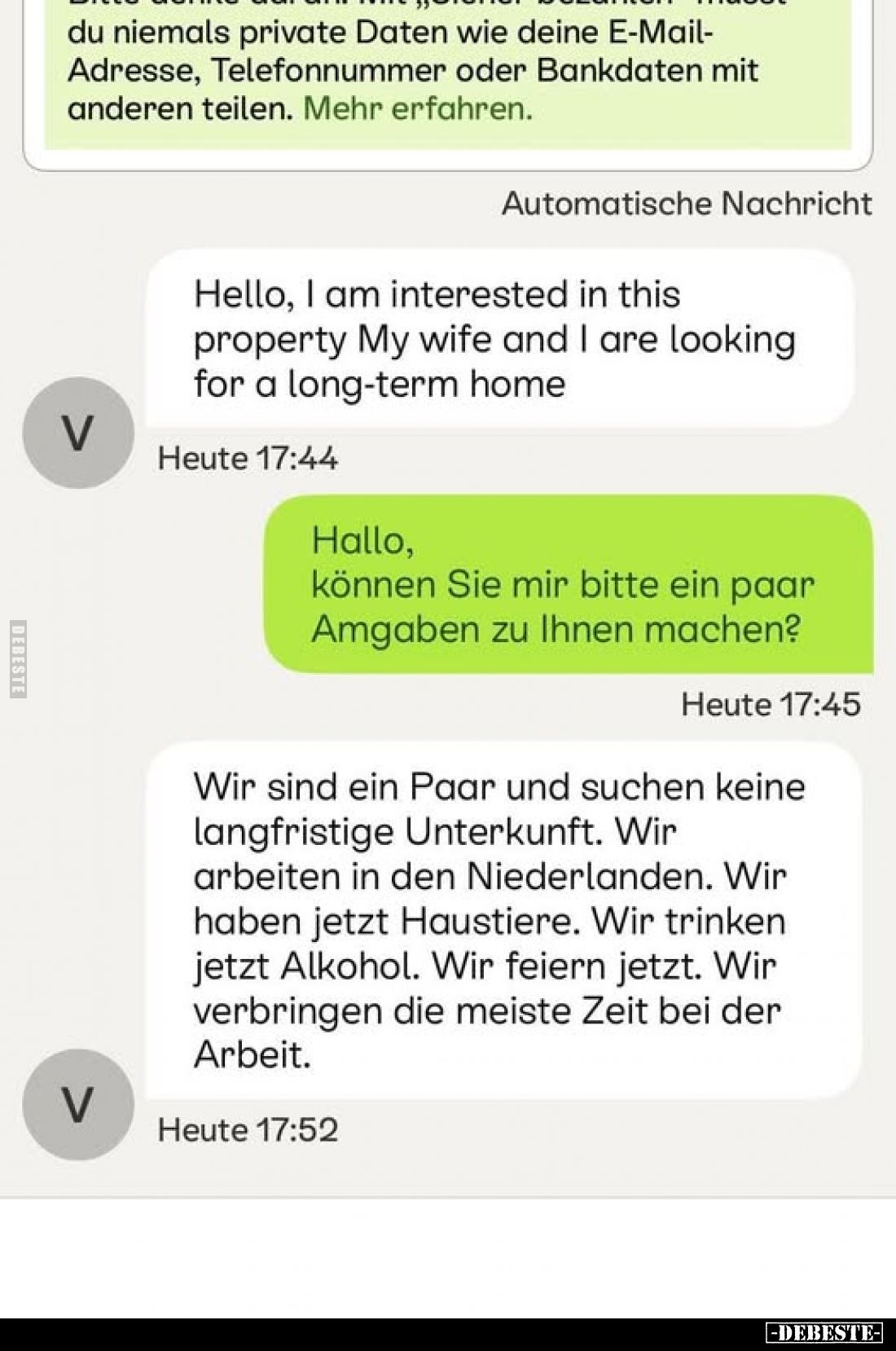This screenshot has width=896, height=1351.
Task: Open the Mehr erfahren link
Action: [418, 108]
